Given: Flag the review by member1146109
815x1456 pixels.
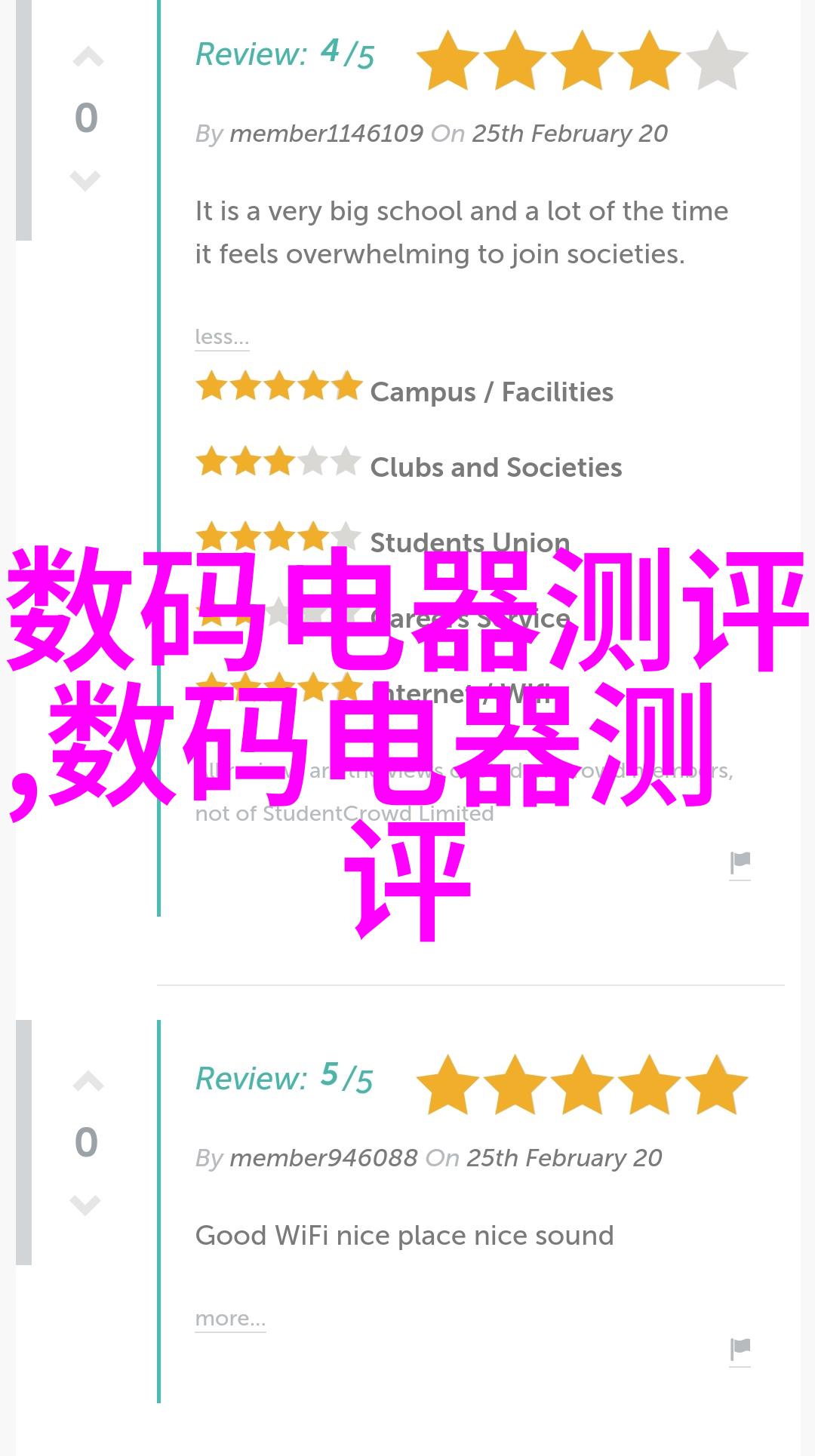Looking at the screenshot, I should [x=740, y=863].
